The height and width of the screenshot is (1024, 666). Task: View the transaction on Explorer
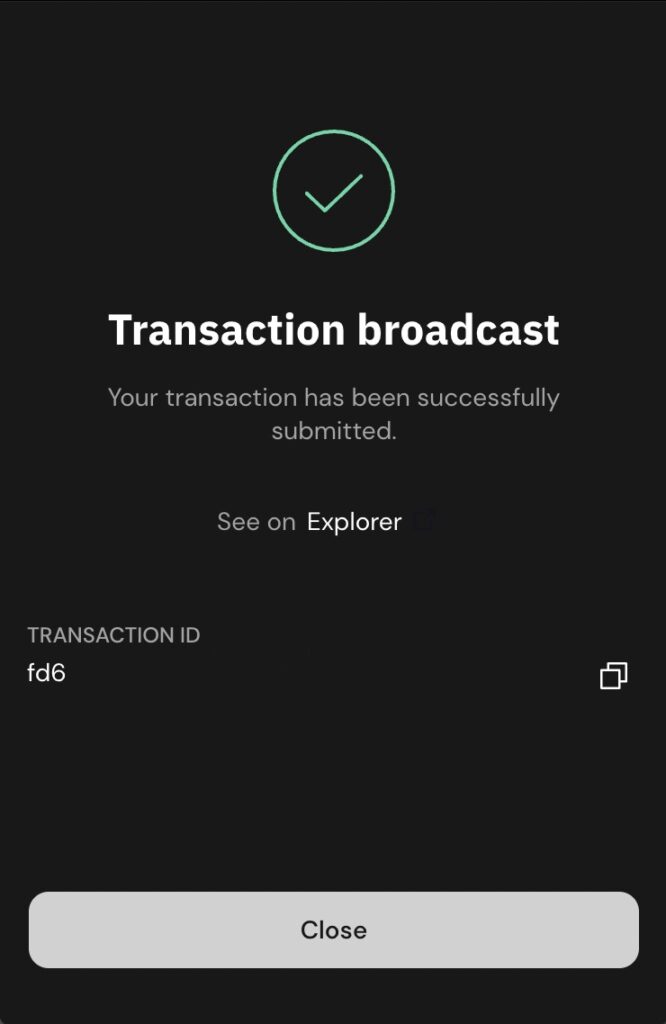click(x=355, y=522)
